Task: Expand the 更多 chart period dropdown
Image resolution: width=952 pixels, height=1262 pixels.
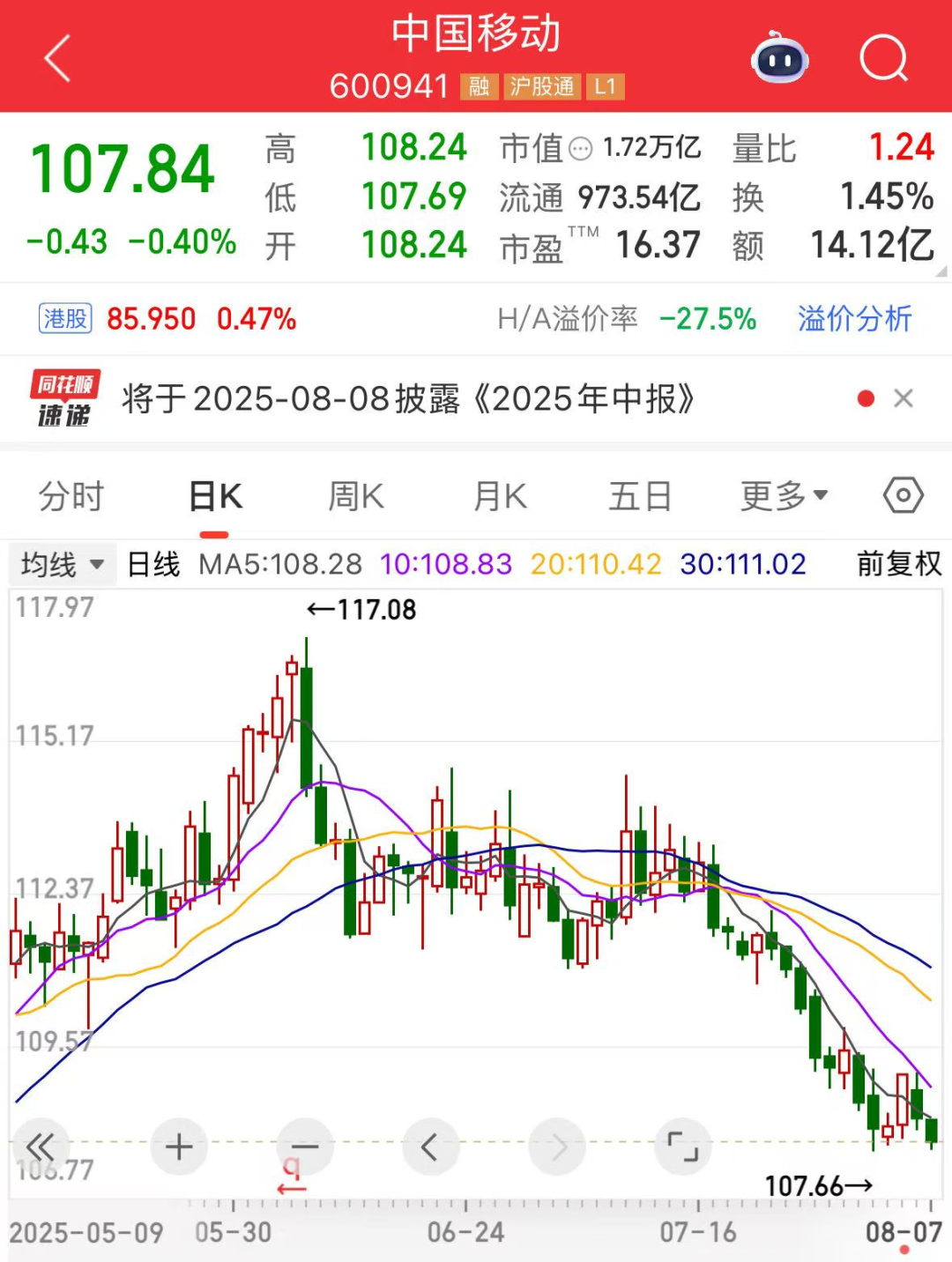Action: coord(783,496)
